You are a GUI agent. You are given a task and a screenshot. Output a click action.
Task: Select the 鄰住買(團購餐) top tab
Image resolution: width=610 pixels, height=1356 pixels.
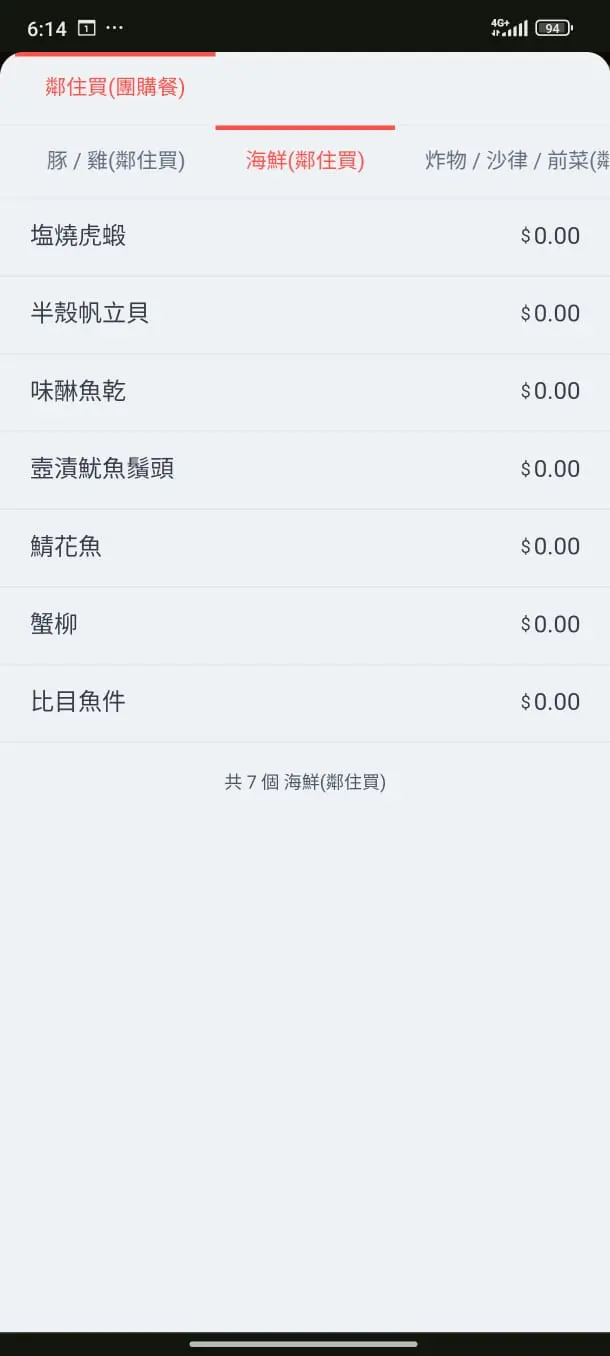115,87
